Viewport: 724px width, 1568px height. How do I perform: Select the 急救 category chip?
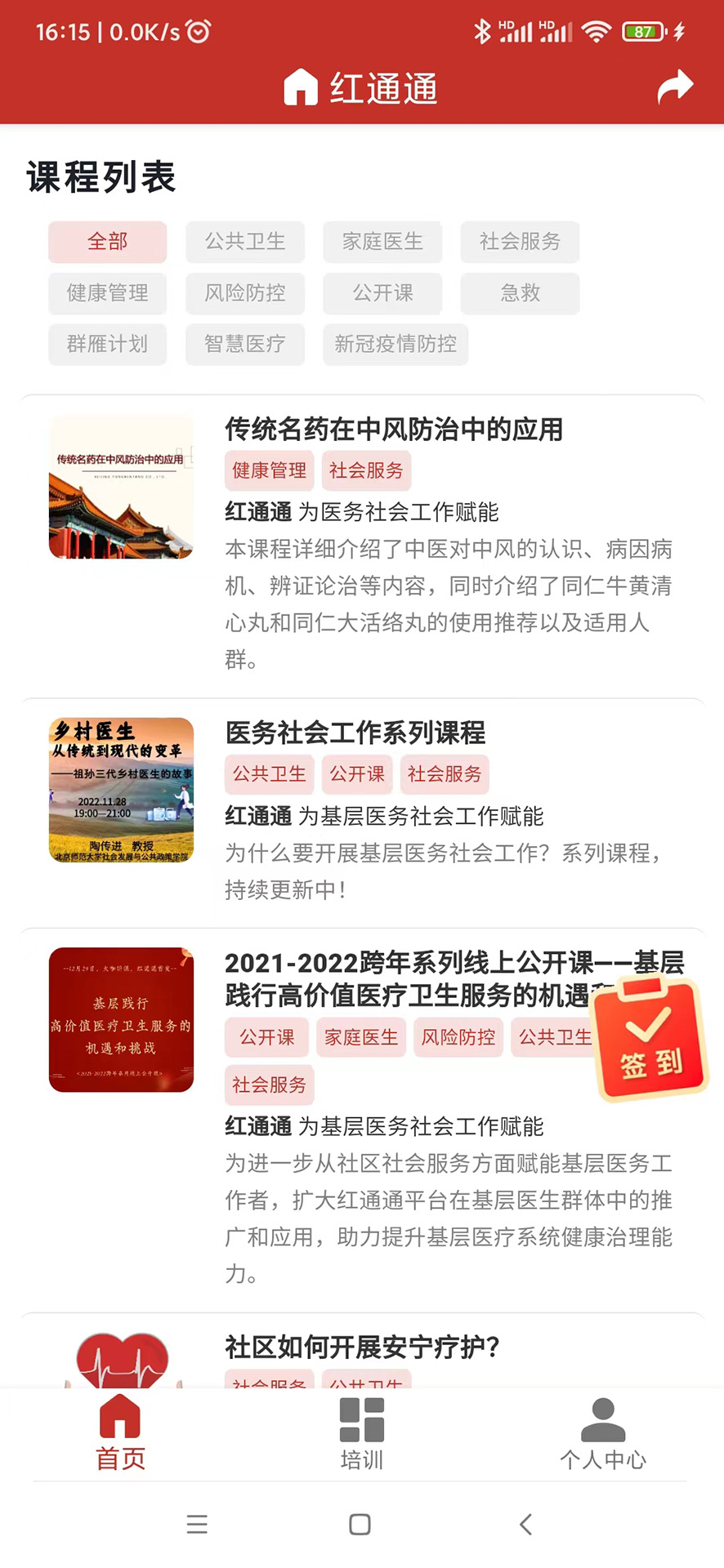520,293
